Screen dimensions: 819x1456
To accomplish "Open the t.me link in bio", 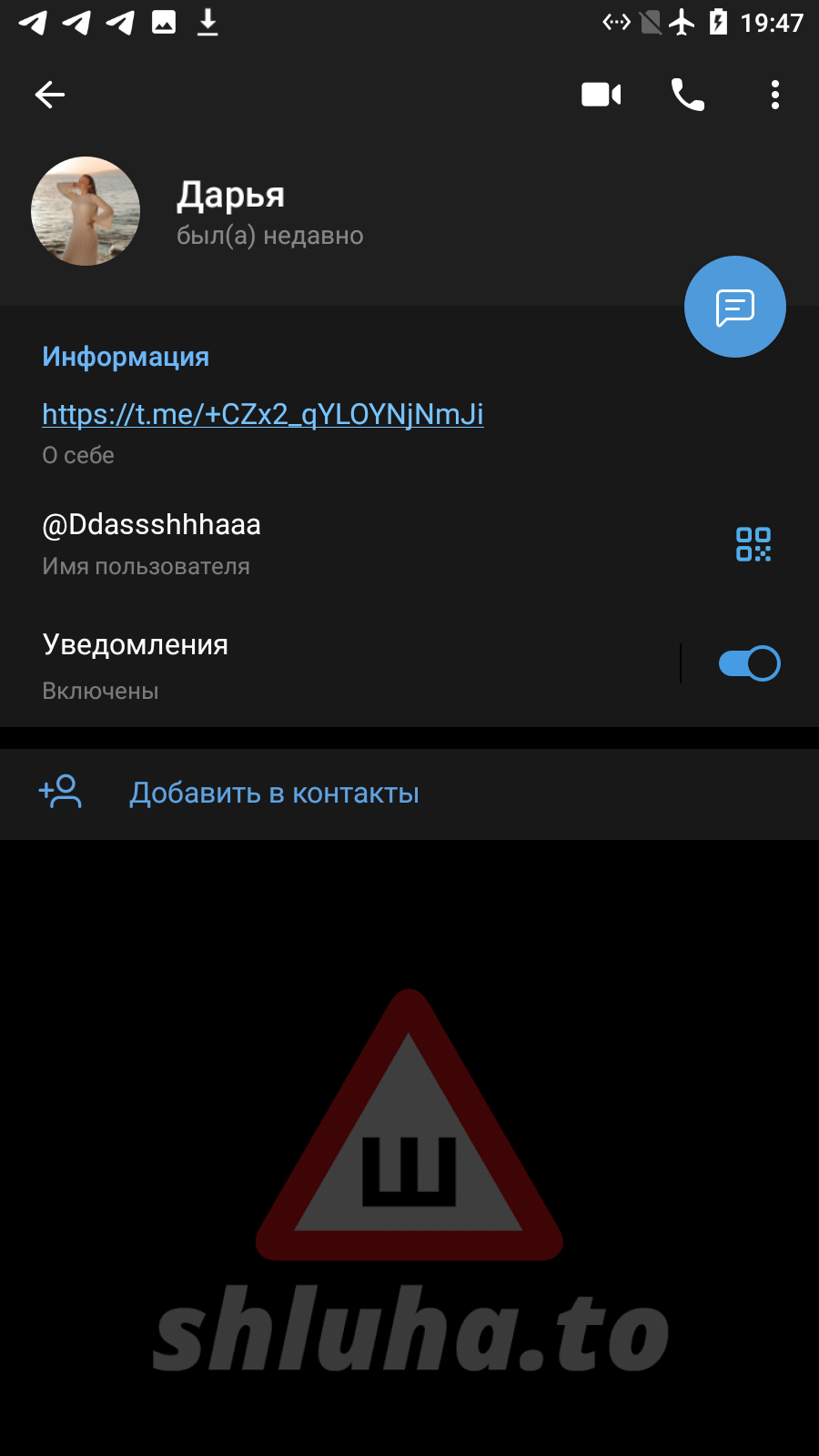I will point(263,414).
